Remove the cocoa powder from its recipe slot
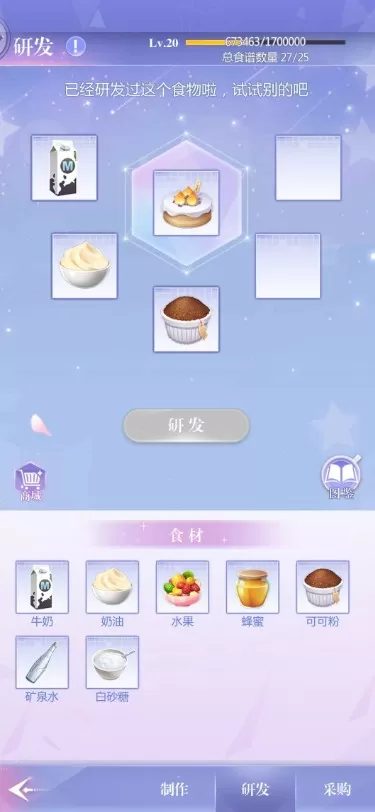 pos(186,319)
